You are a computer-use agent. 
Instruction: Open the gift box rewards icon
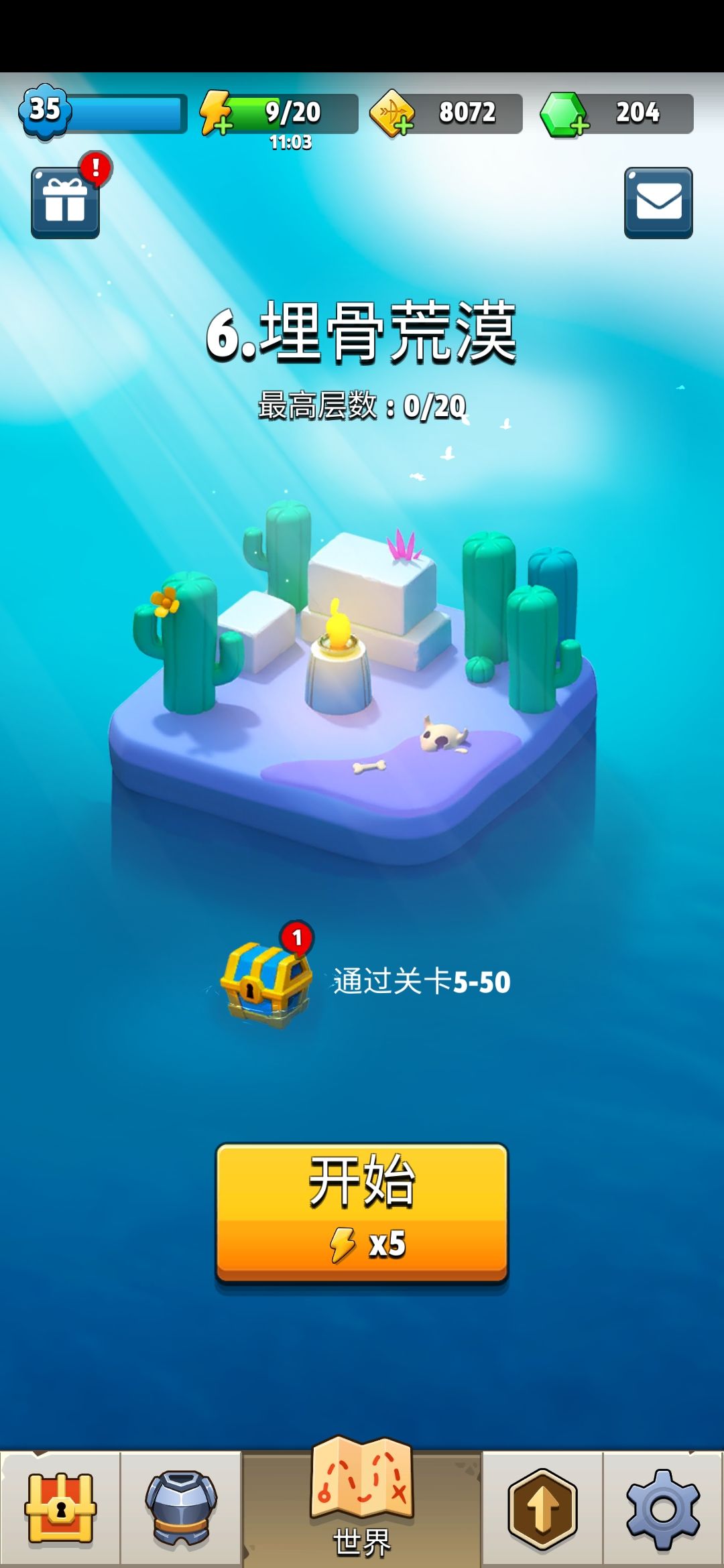(x=65, y=202)
